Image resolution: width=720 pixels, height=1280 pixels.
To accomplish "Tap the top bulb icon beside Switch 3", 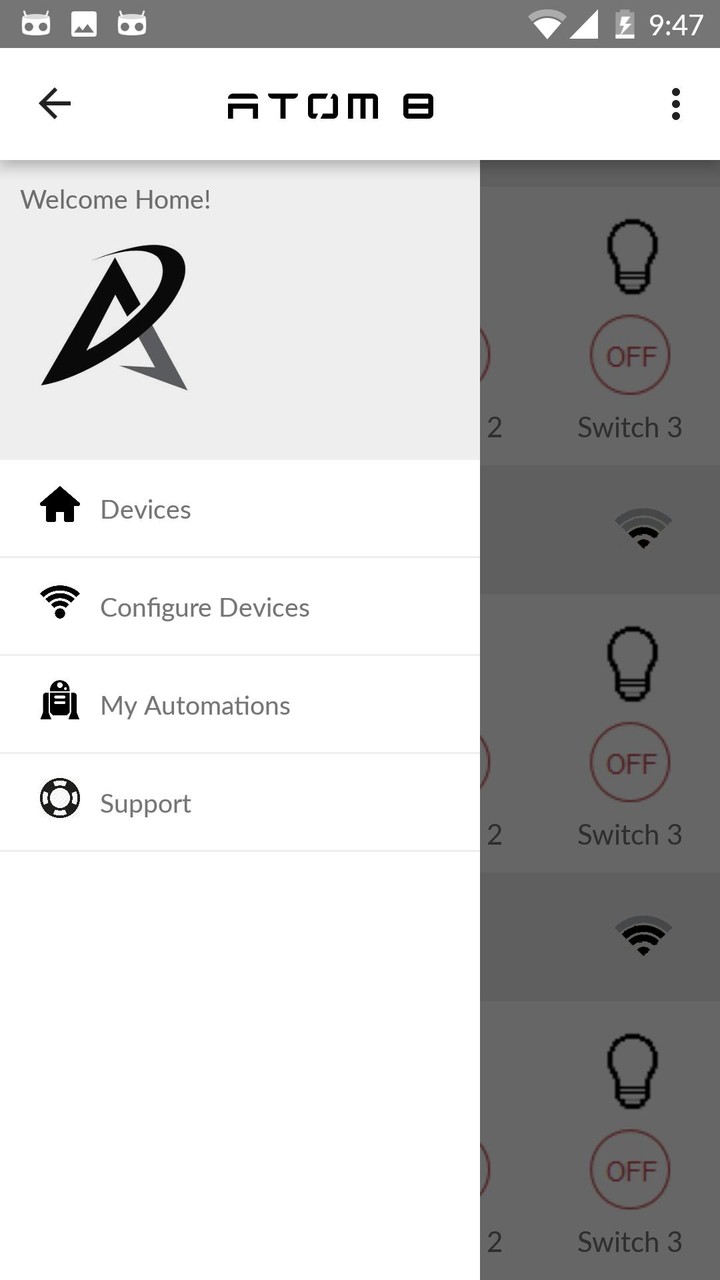I will point(630,255).
